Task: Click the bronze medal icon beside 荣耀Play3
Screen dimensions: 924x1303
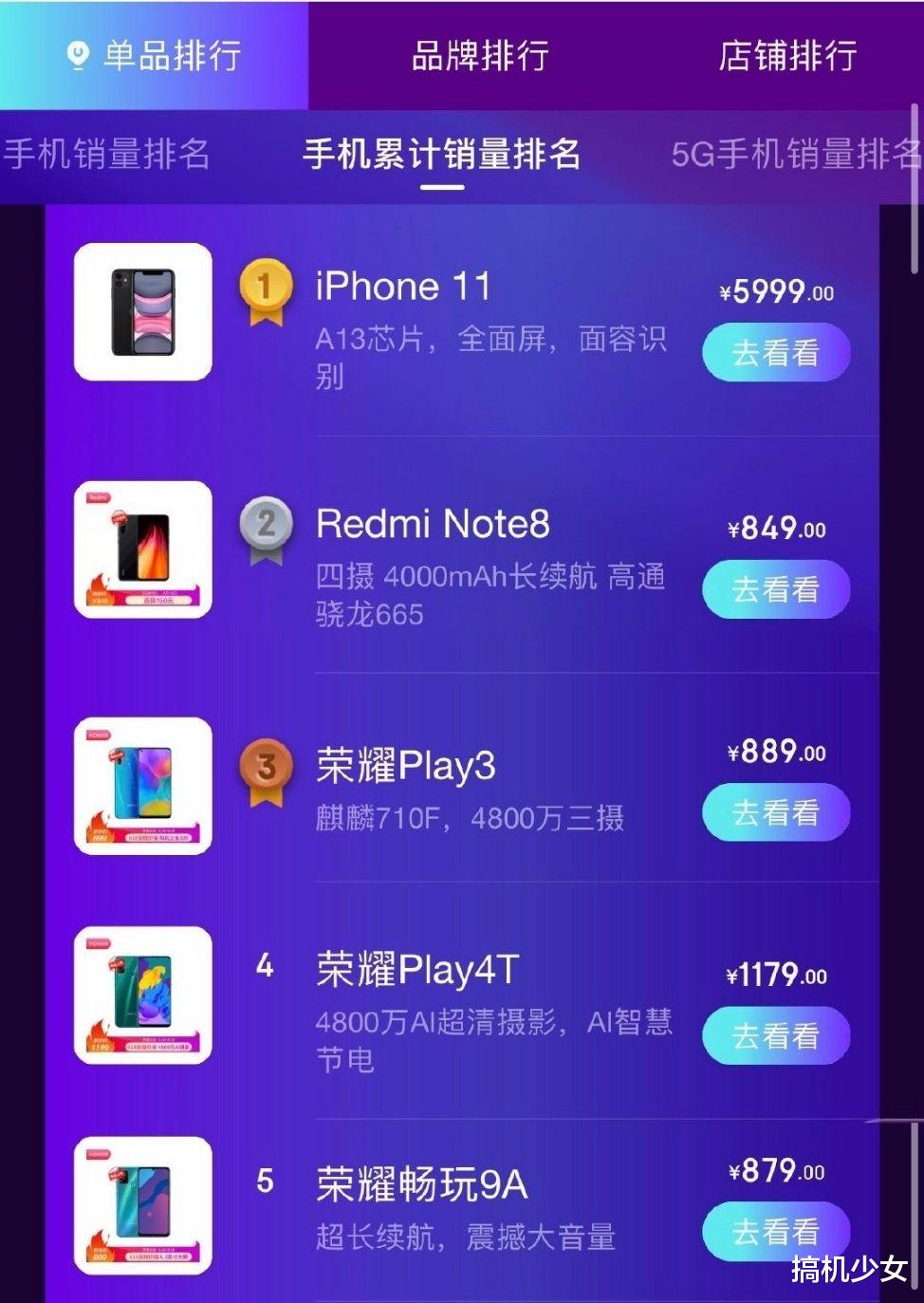Action: coord(265,767)
